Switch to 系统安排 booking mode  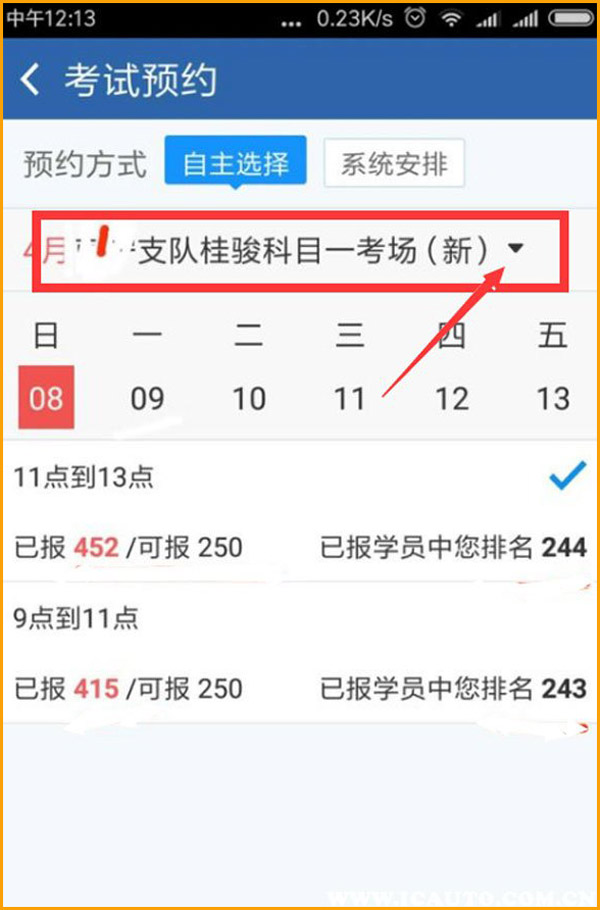click(x=394, y=164)
